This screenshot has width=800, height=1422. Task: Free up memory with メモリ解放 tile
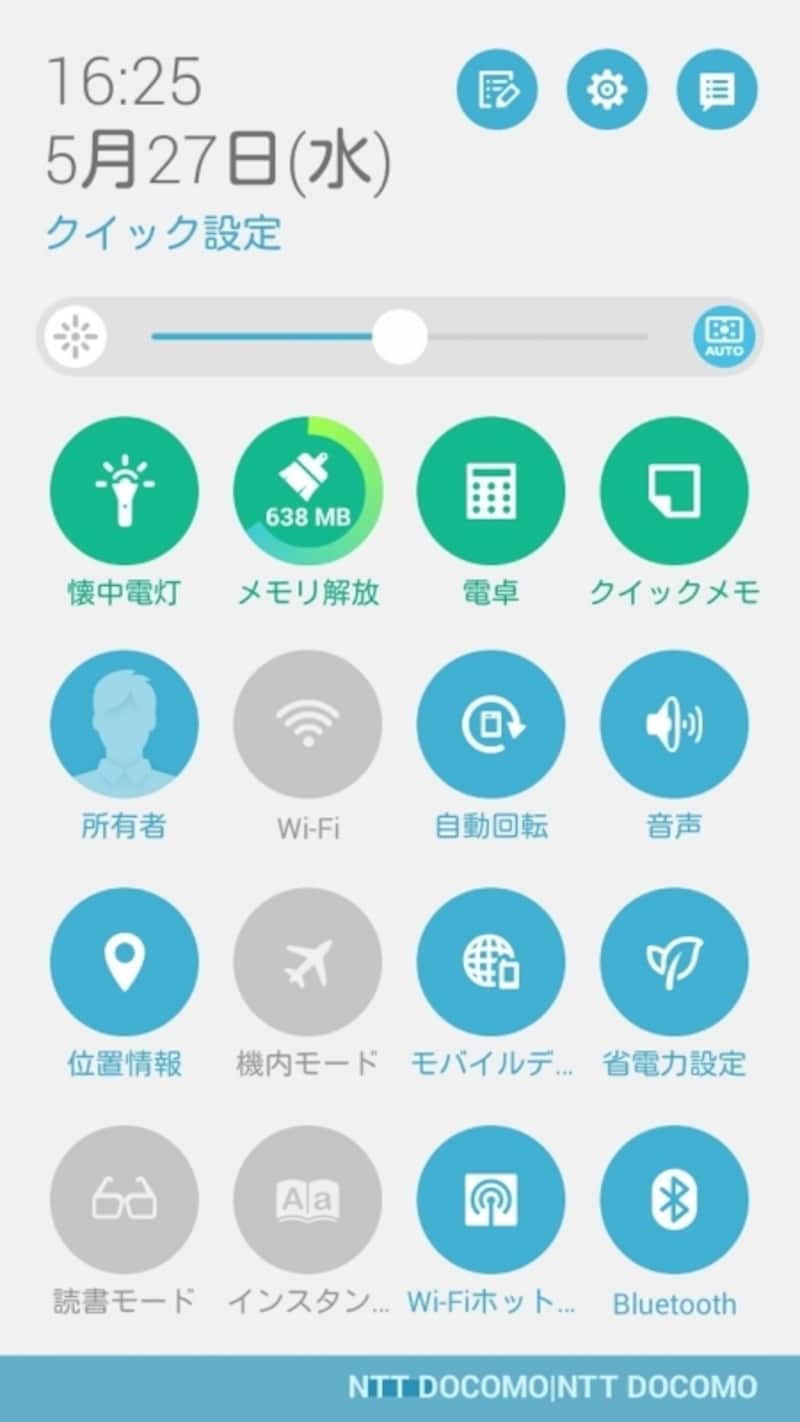point(308,489)
